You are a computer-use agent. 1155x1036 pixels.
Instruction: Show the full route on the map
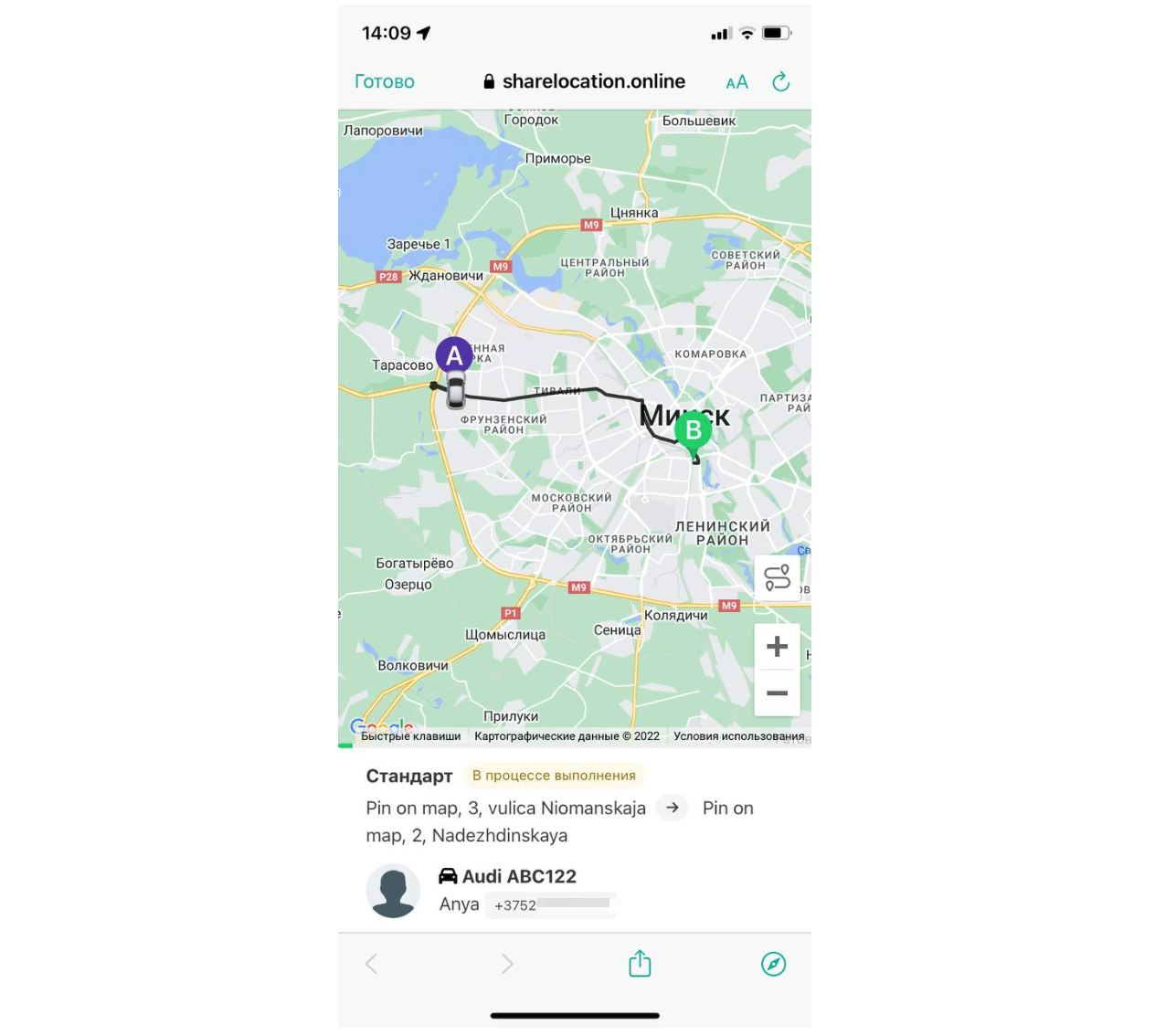pyautogui.click(x=777, y=577)
